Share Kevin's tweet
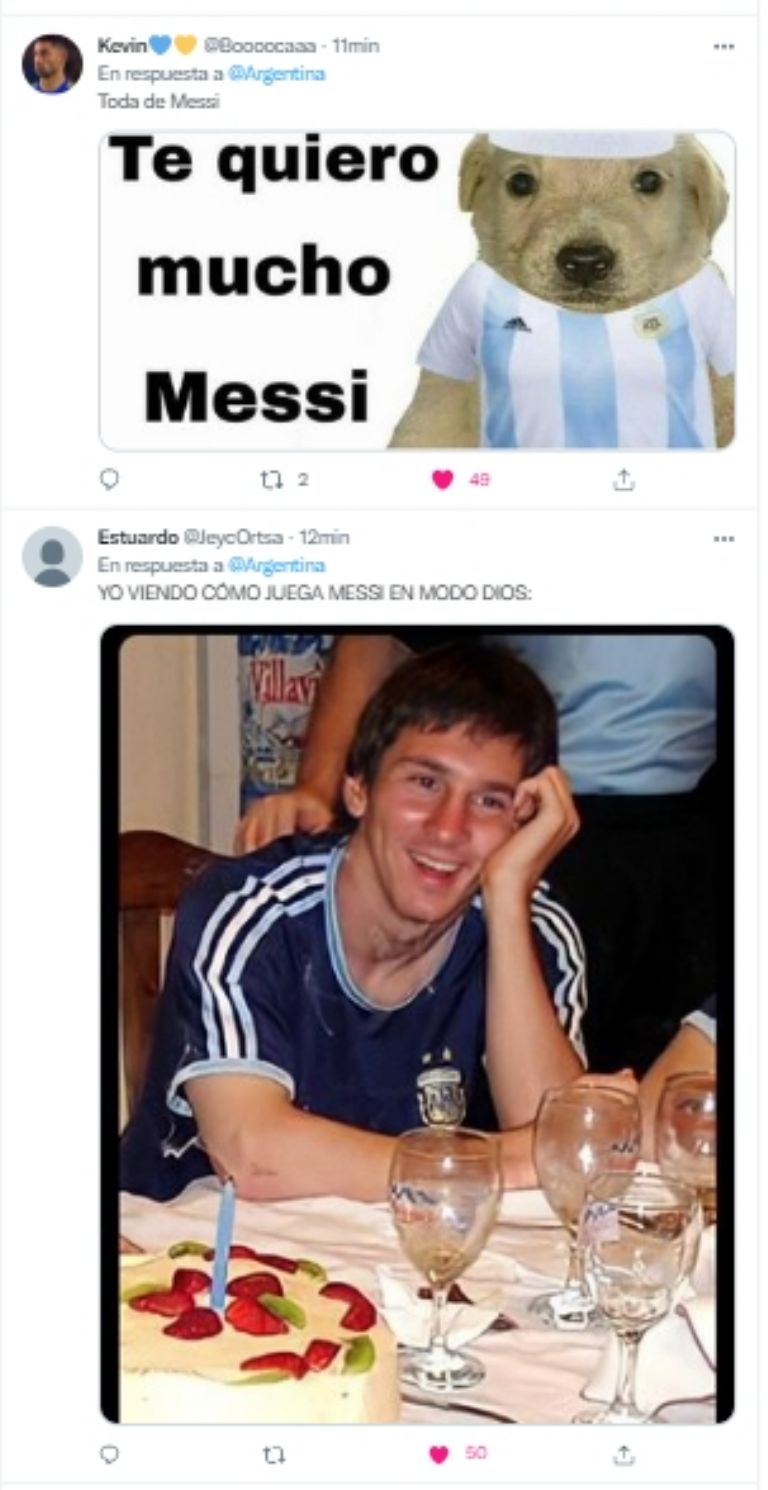 pyautogui.click(x=623, y=480)
